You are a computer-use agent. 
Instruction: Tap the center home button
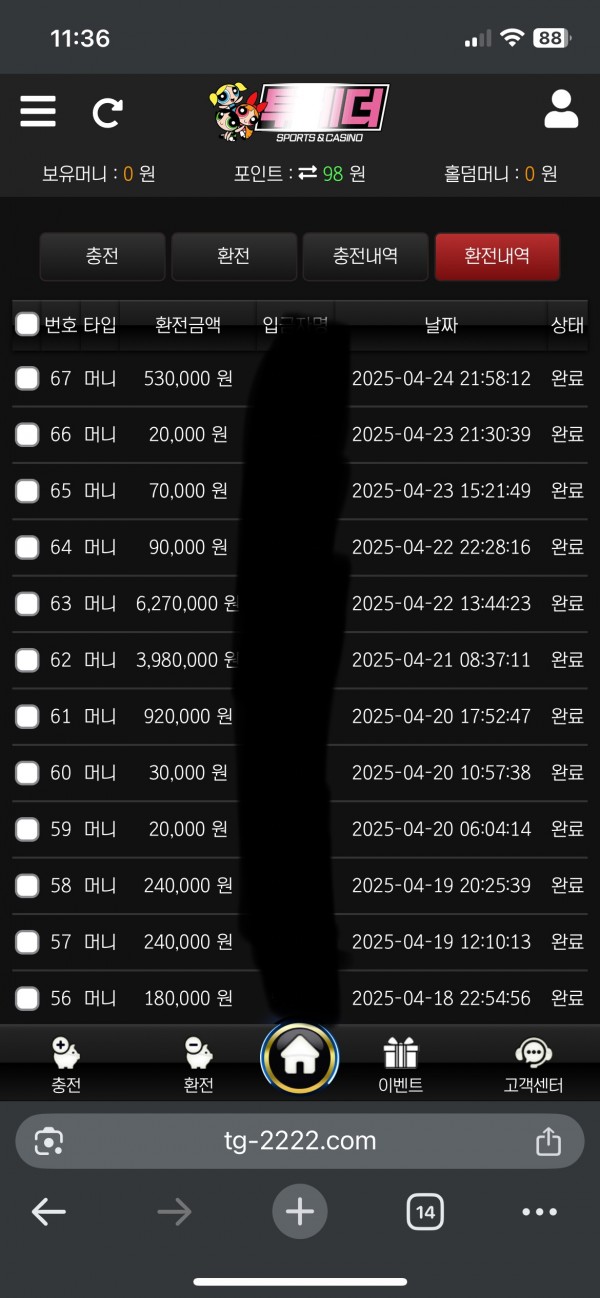coord(300,1058)
